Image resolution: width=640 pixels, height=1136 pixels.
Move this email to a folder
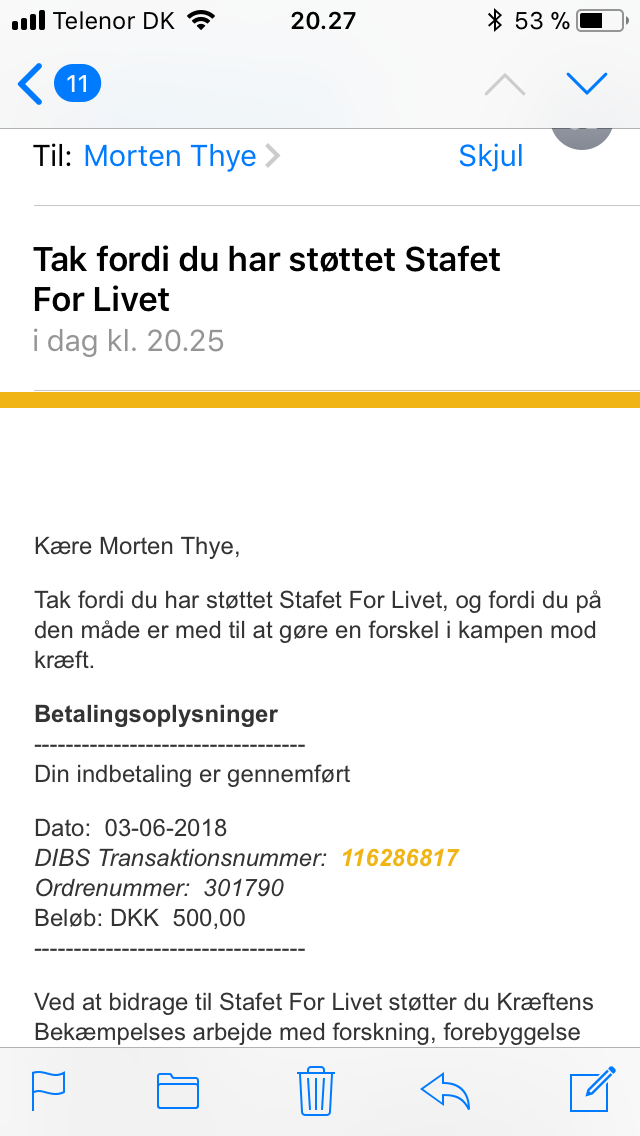[x=178, y=1090]
